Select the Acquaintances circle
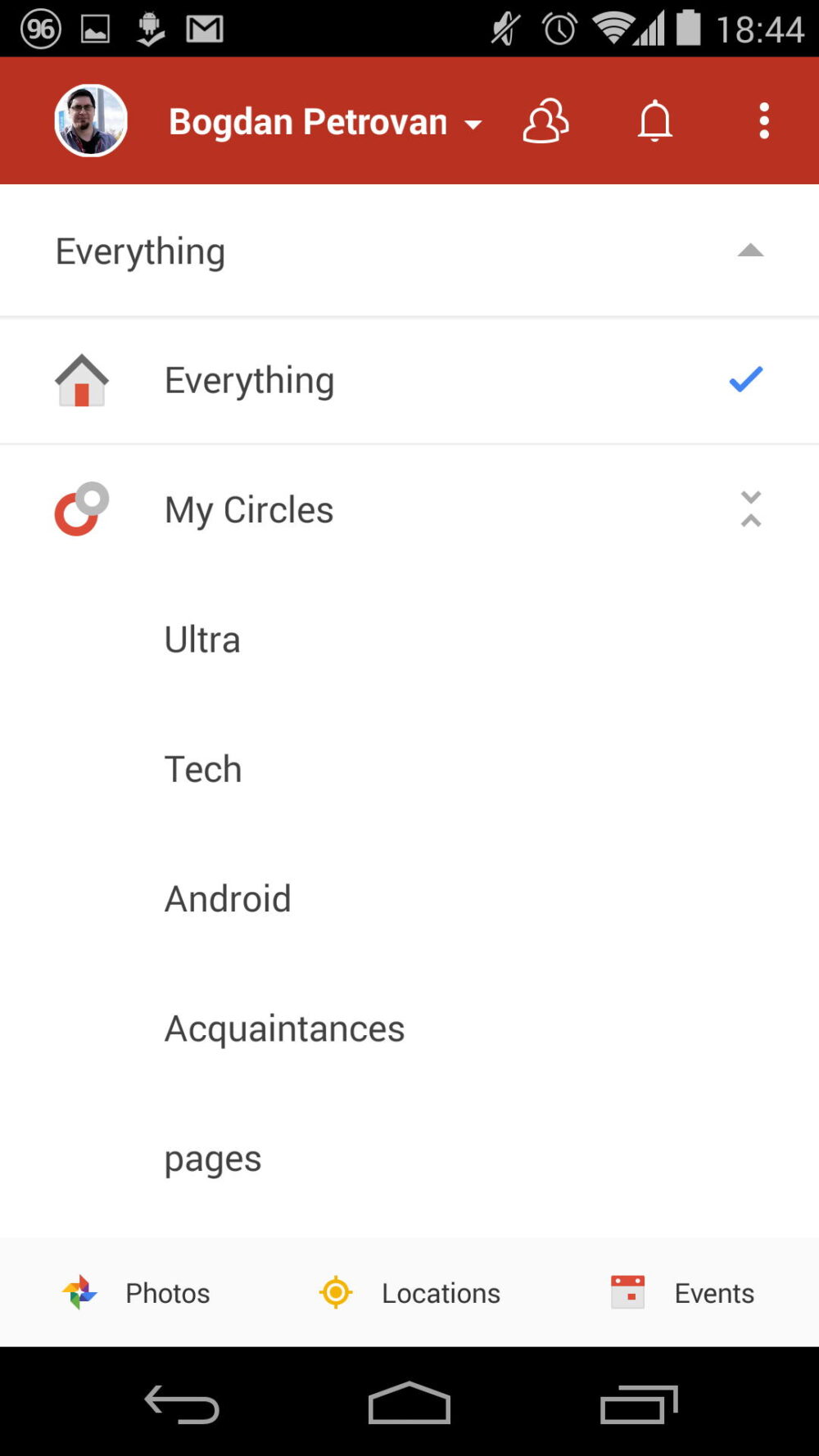This screenshot has width=819, height=1456. coord(284,1028)
